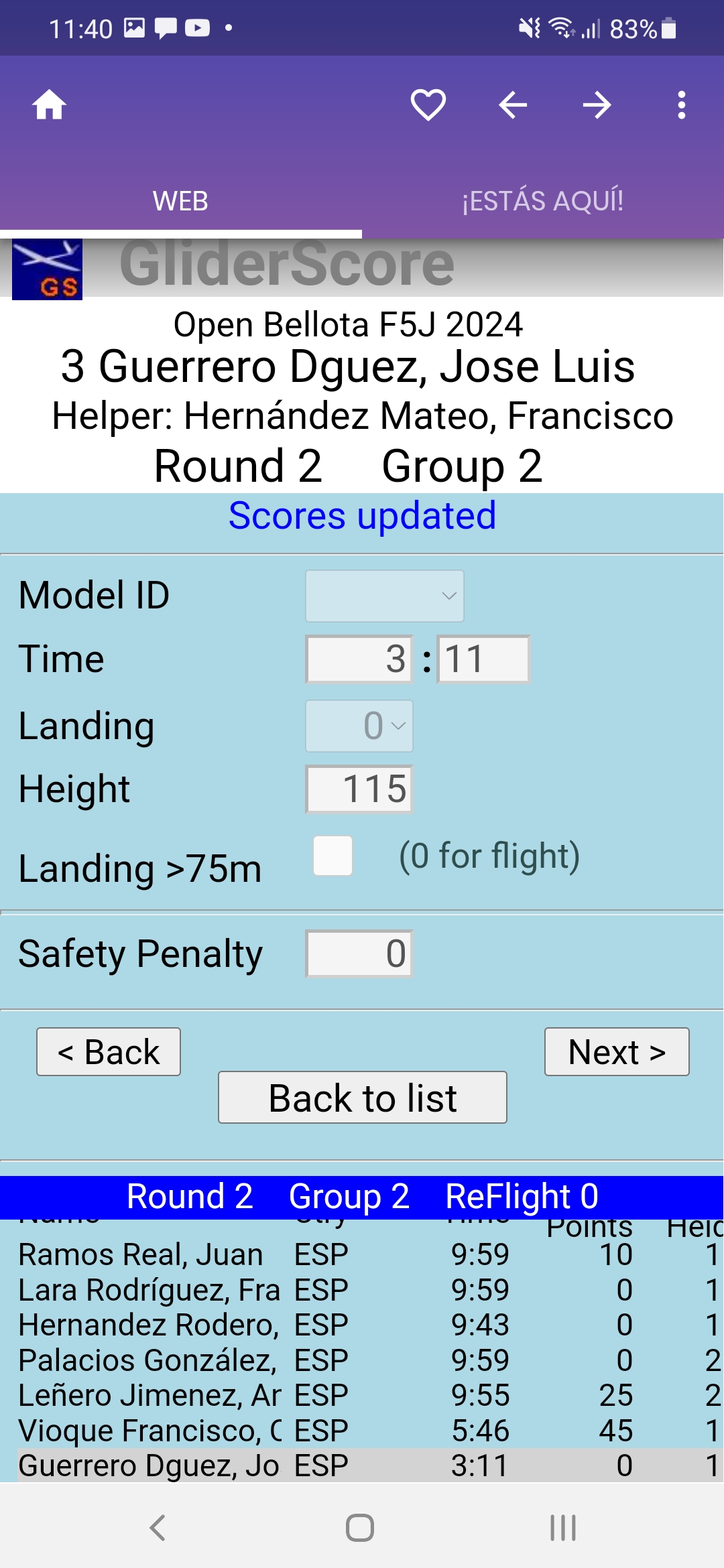This screenshot has height=1568, width=724.
Task: Go to the Next > pilot
Action: click(617, 1052)
